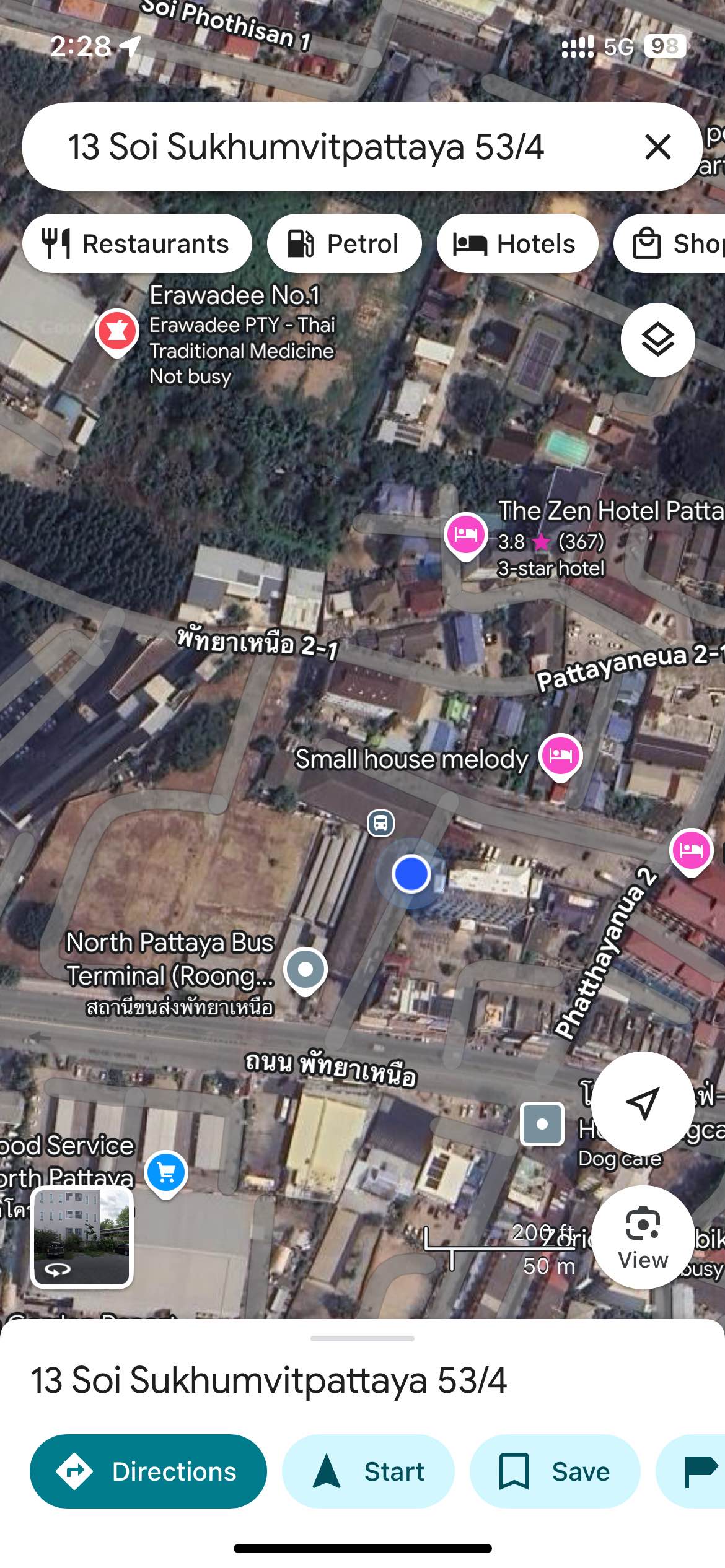Open The Zen Hotel Pattaya map pin

coord(465,534)
